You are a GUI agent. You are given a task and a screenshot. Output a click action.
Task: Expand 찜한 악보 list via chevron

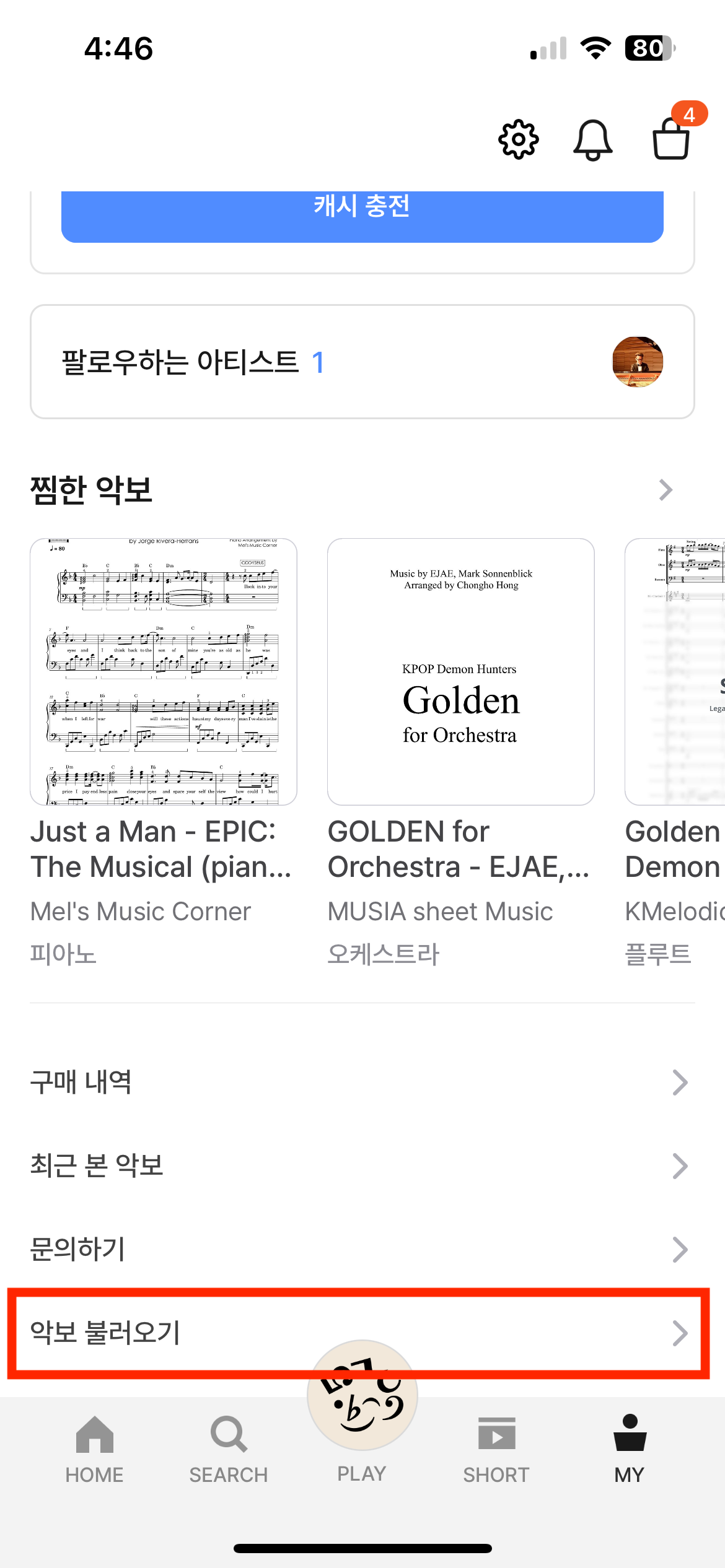pos(666,490)
